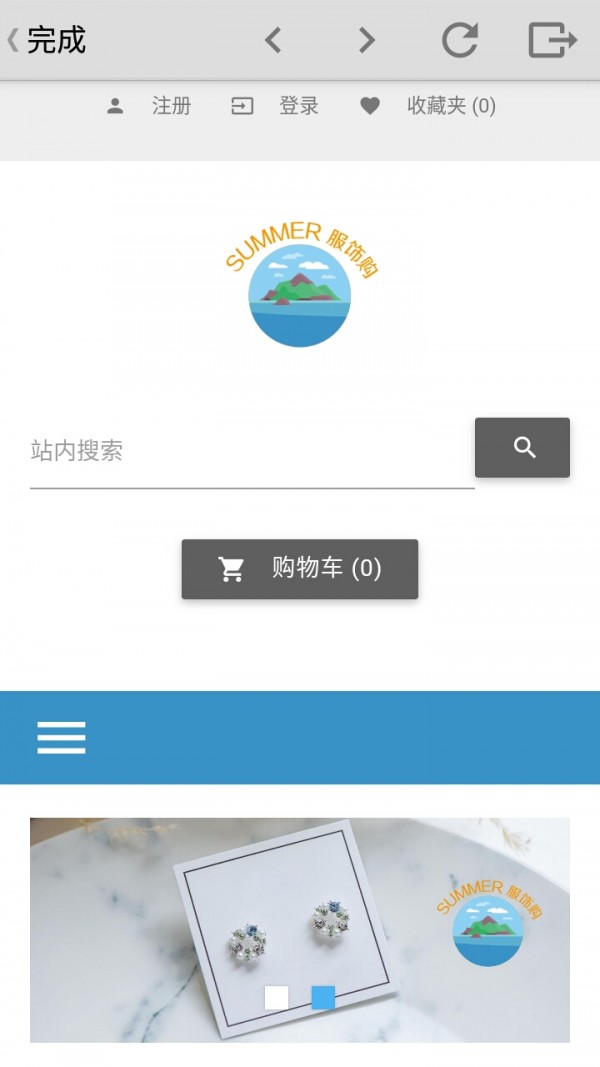Reload the current page
Screen dimensions: 600x1067
(460, 40)
